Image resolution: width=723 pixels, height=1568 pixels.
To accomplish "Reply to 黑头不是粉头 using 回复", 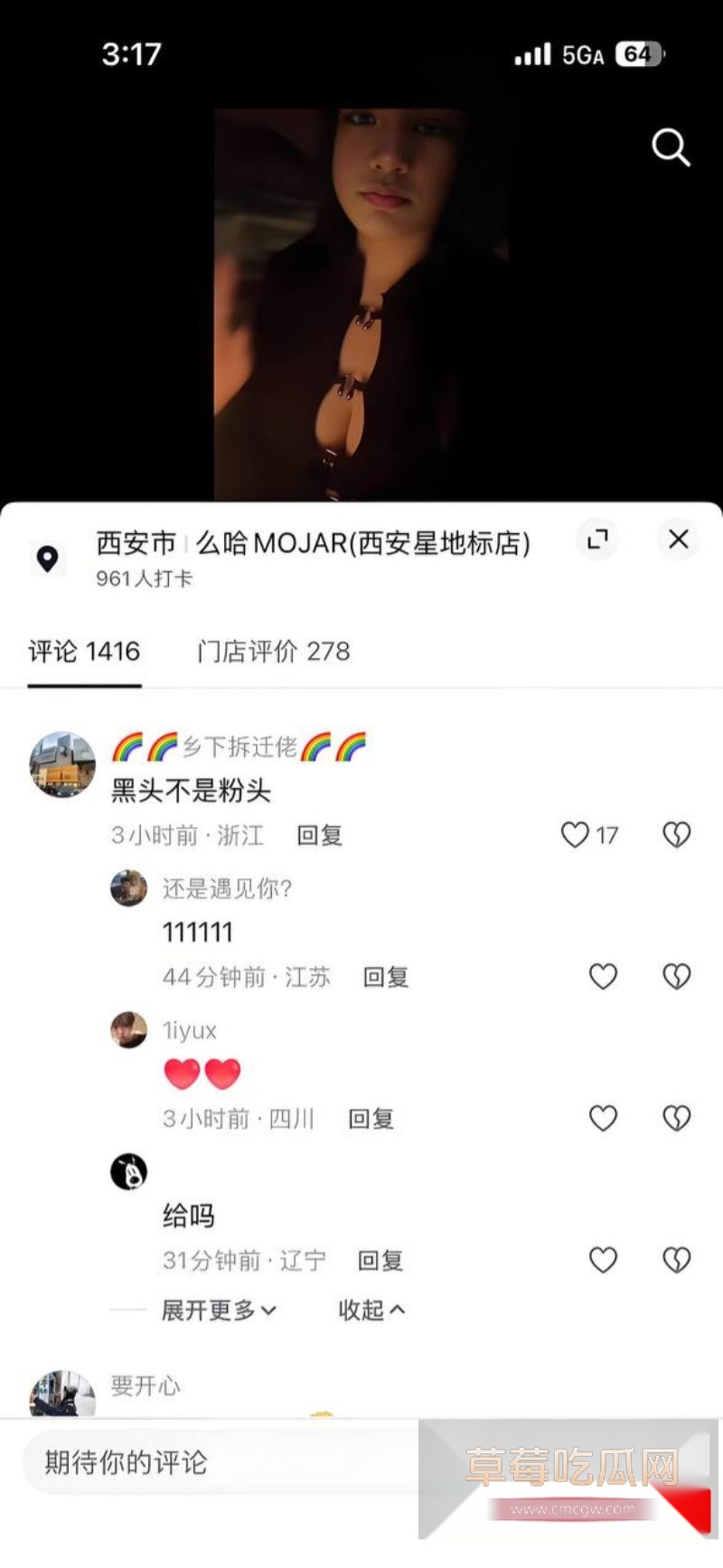I will click(318, 835).
